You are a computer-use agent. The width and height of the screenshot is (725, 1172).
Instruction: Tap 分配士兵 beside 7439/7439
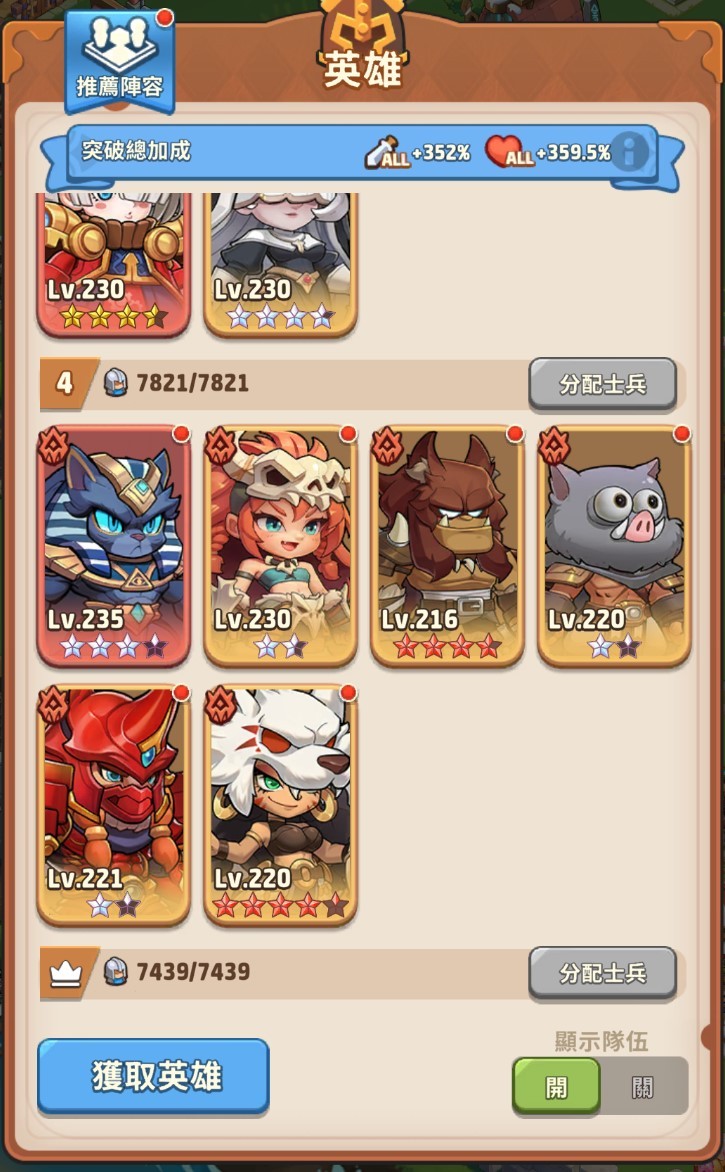click(602, 973)
